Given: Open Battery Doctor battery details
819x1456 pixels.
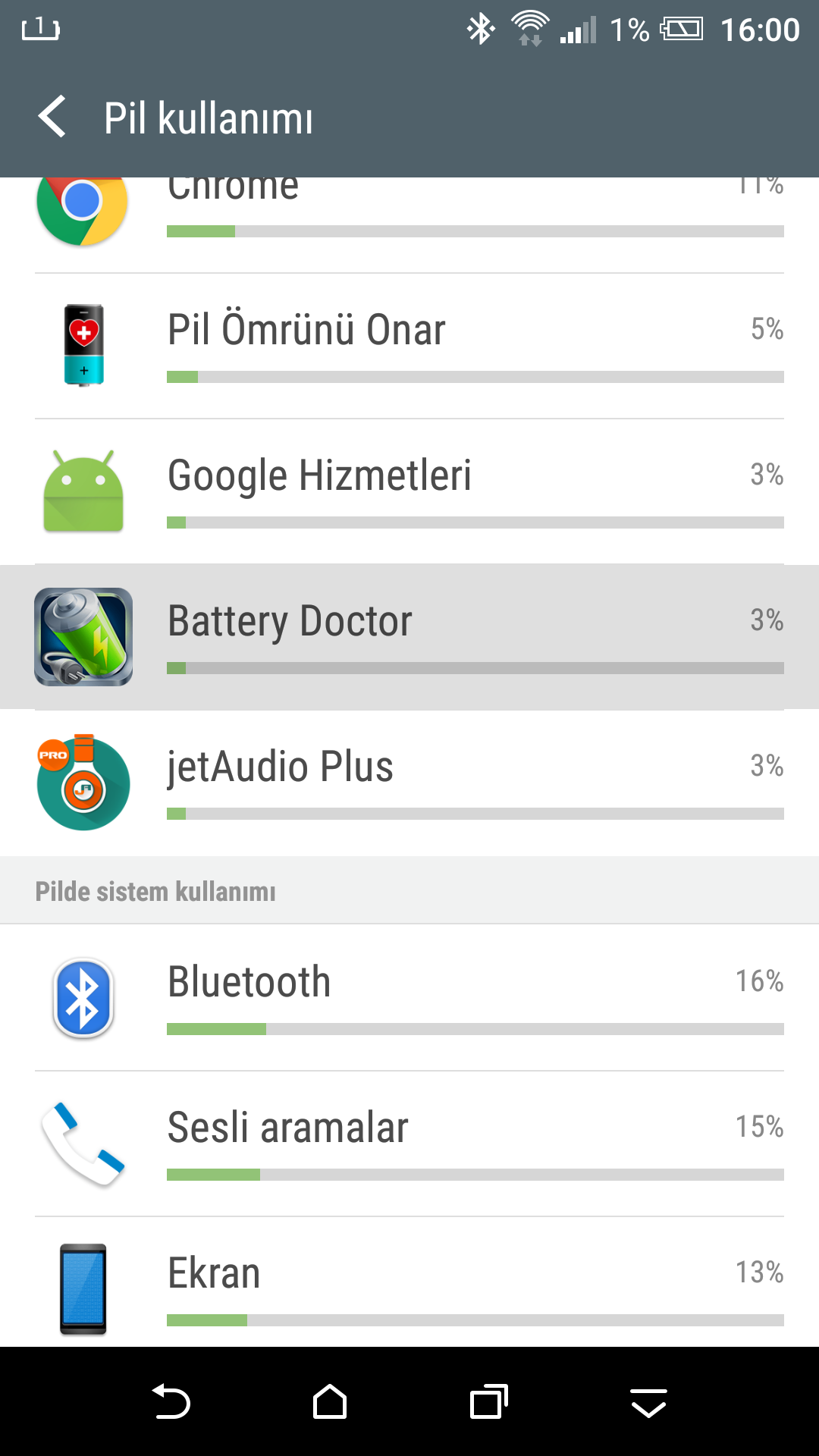Looking at the screenshot, I should (409, 637).
